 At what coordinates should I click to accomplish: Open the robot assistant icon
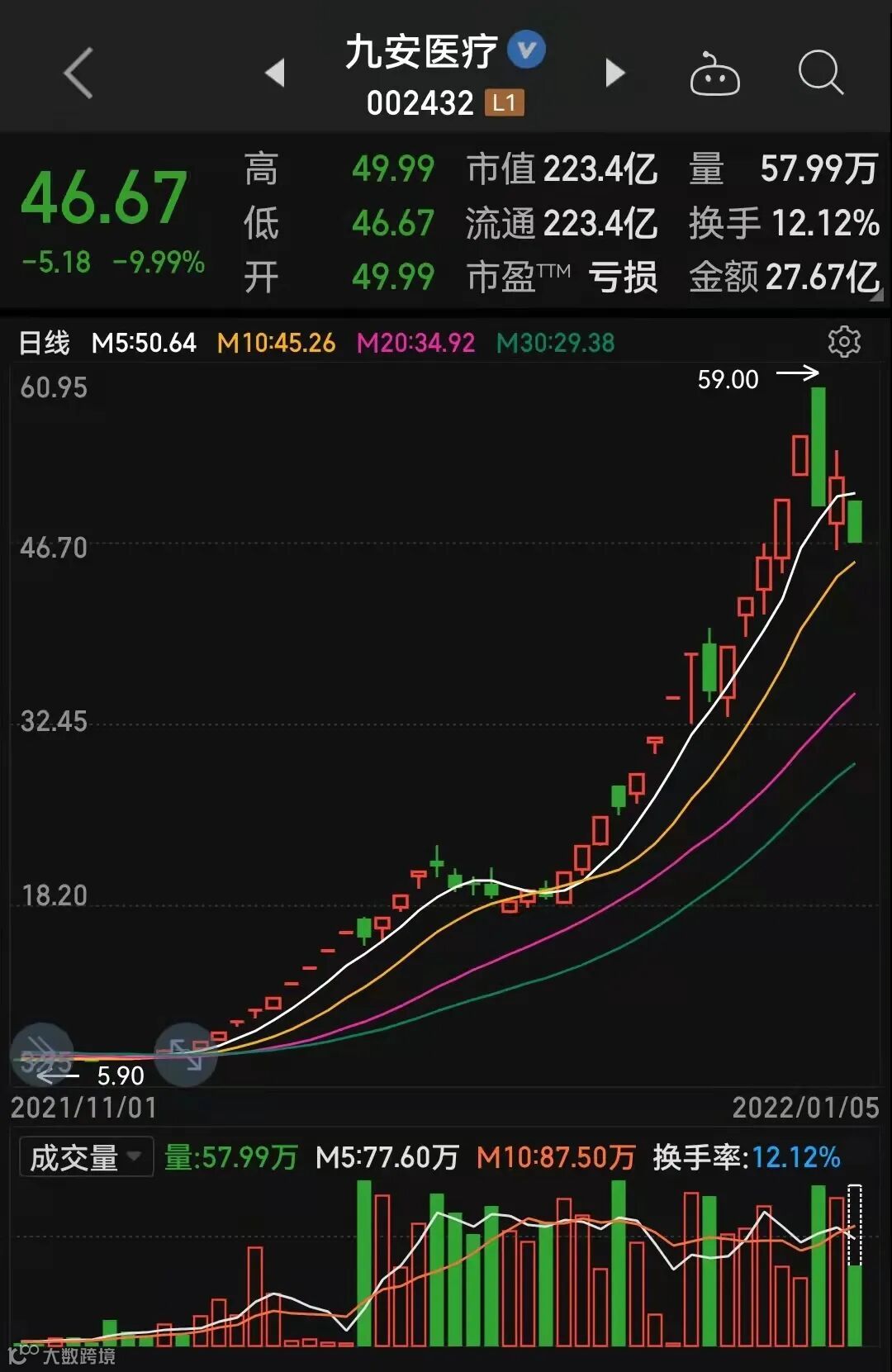pyautogui.click(x=715, y=74)
